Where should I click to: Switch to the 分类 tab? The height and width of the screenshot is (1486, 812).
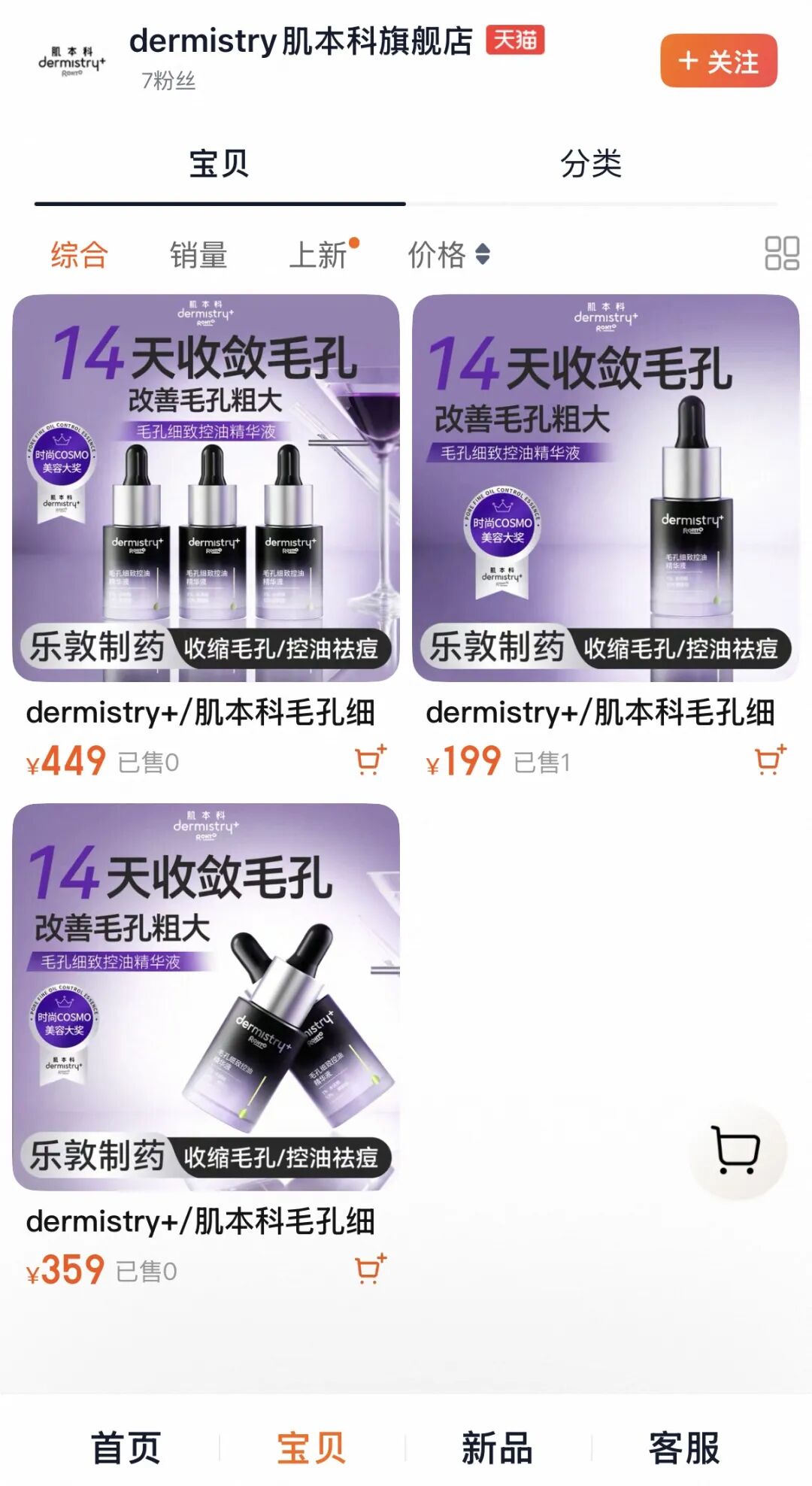(591, 164)
